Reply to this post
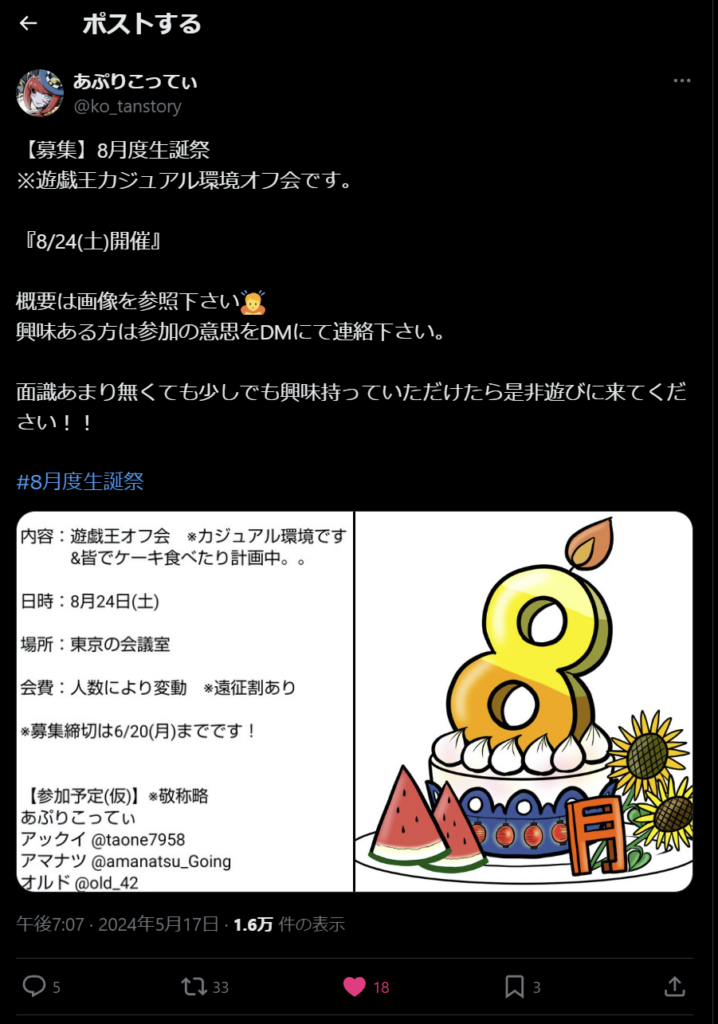718x1024 pixels. click(34, 987)
